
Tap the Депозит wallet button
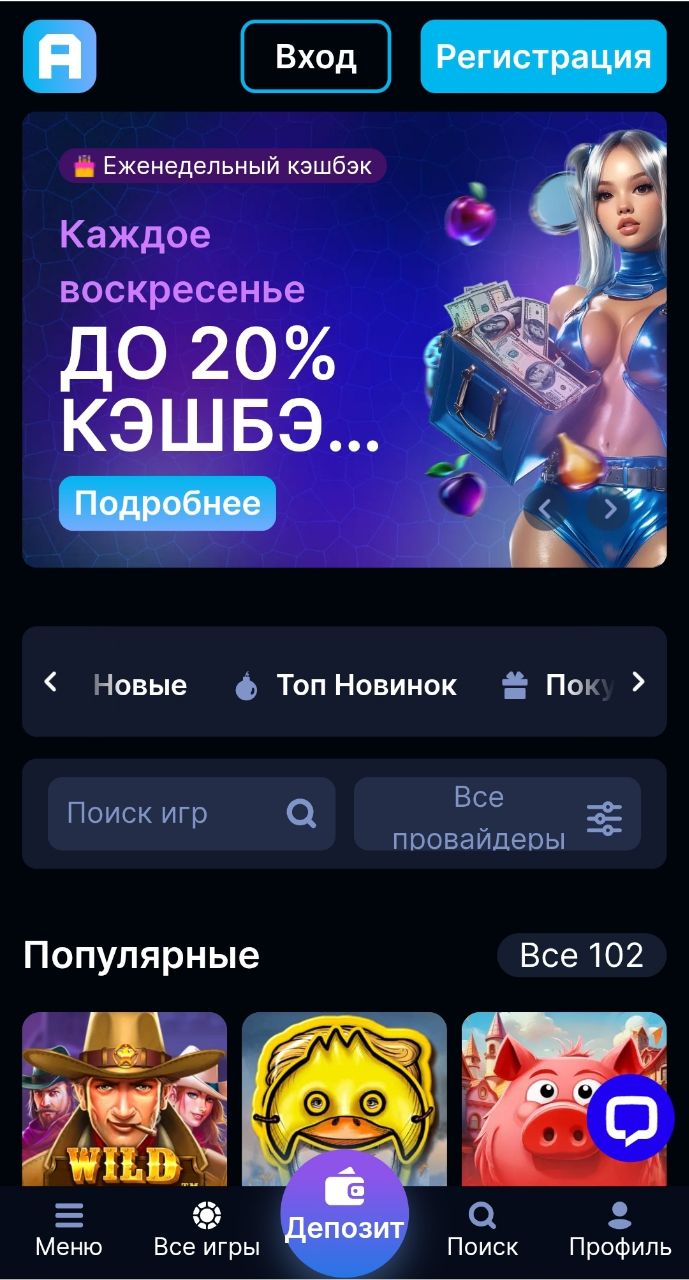(344, 1212)
